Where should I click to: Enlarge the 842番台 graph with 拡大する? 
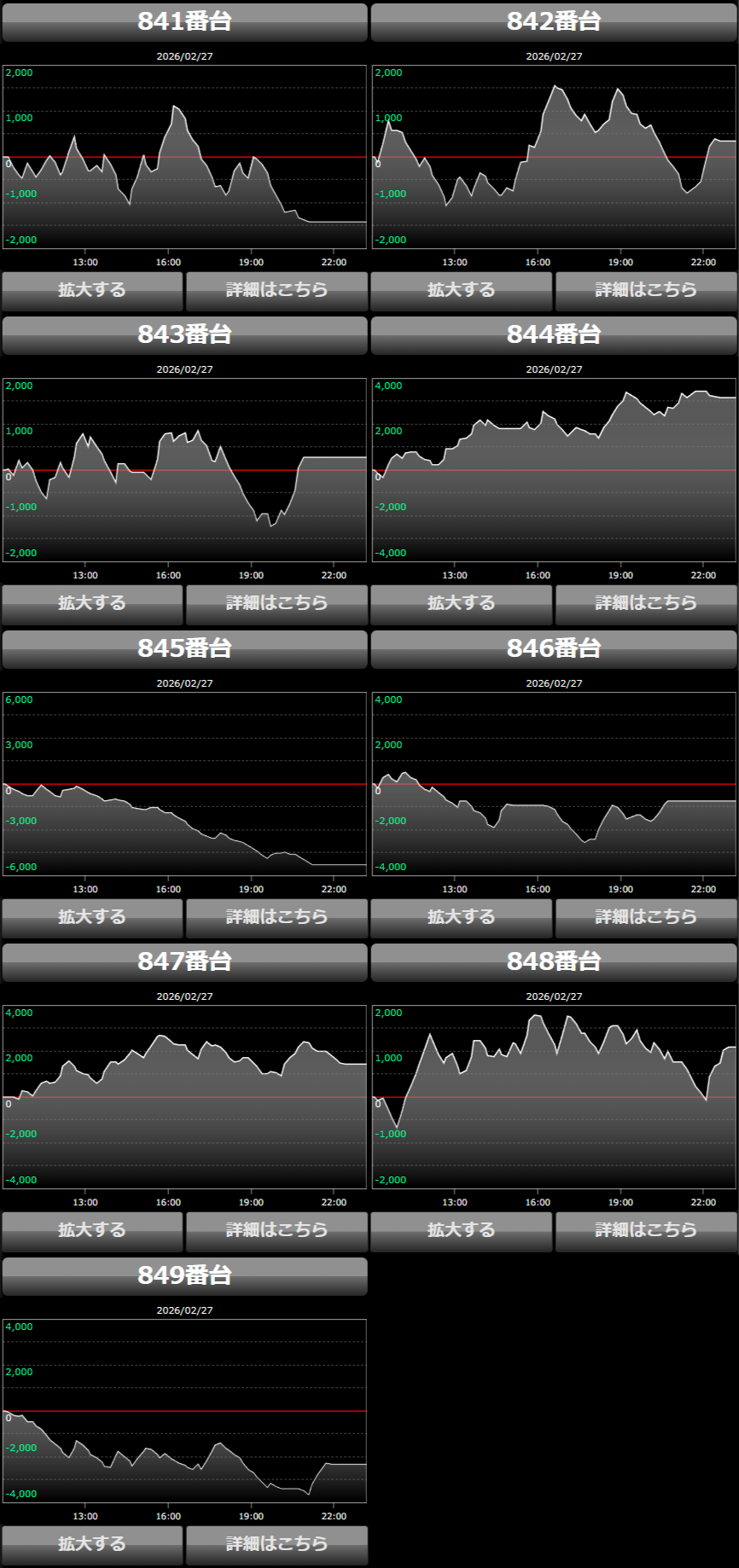point(462,290)
